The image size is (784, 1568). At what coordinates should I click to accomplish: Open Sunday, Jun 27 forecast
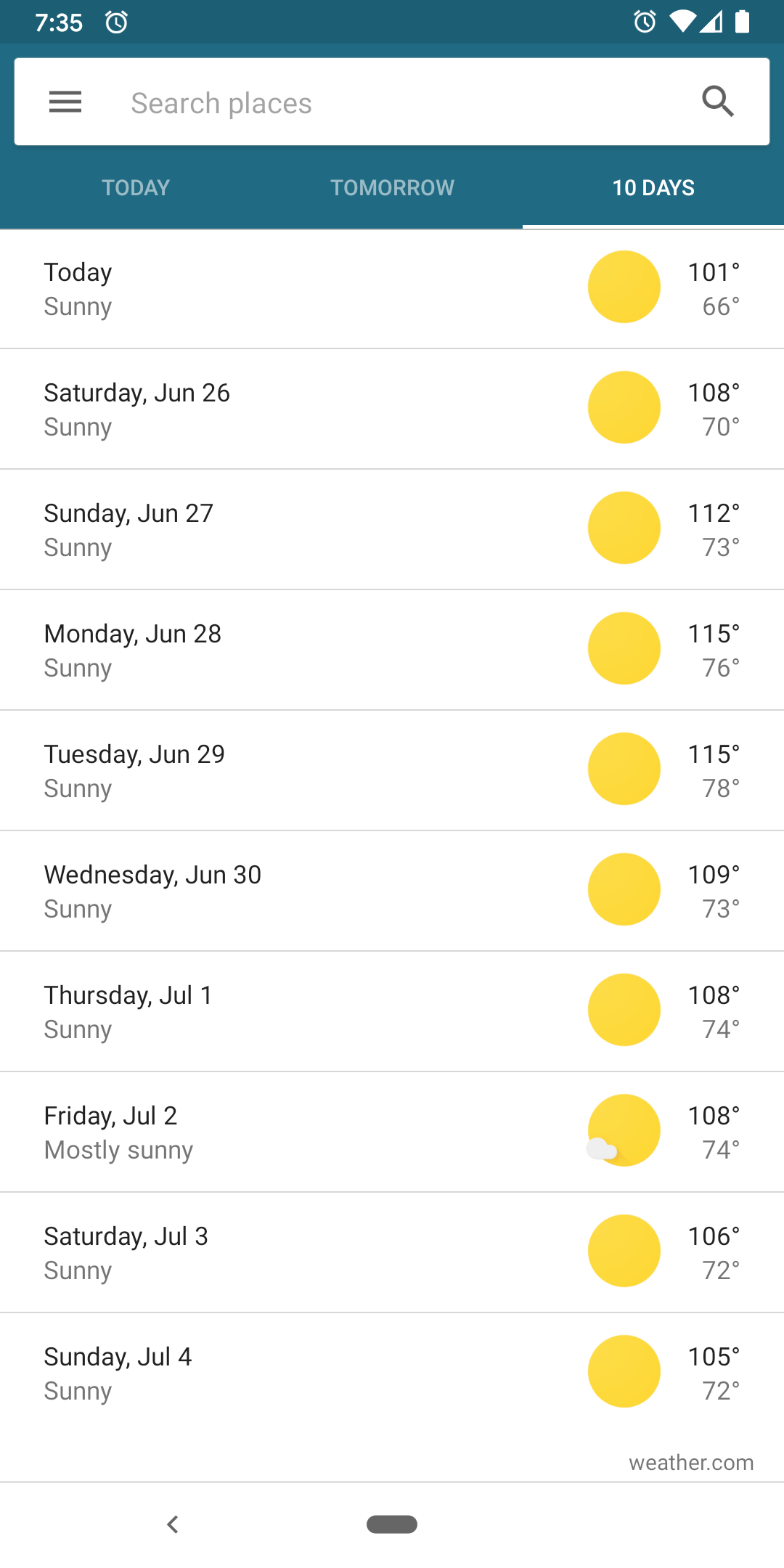click(x=392, y=530)
